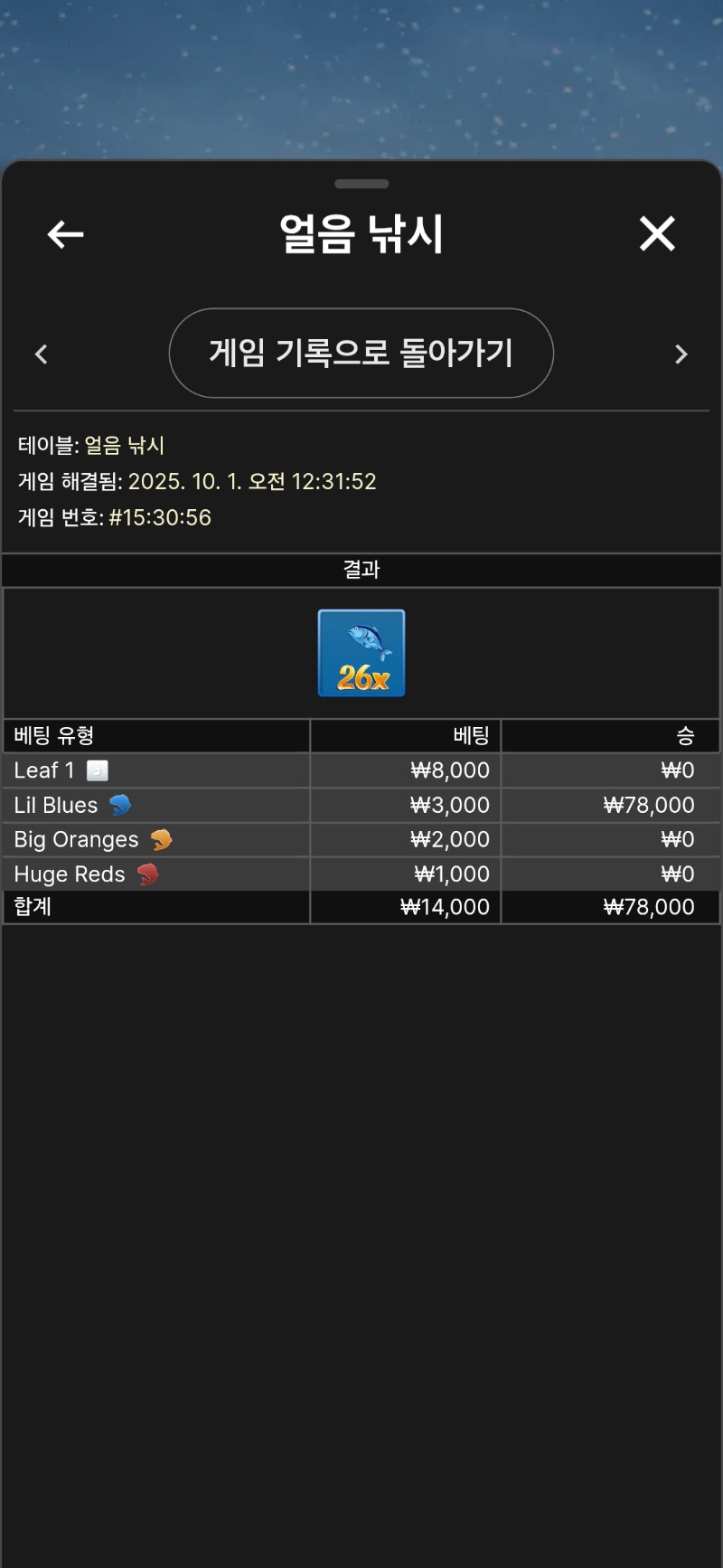Close the 얼음 낚시 panel
The width and height of the screenshot is (723, 1568).
(657, 234)
